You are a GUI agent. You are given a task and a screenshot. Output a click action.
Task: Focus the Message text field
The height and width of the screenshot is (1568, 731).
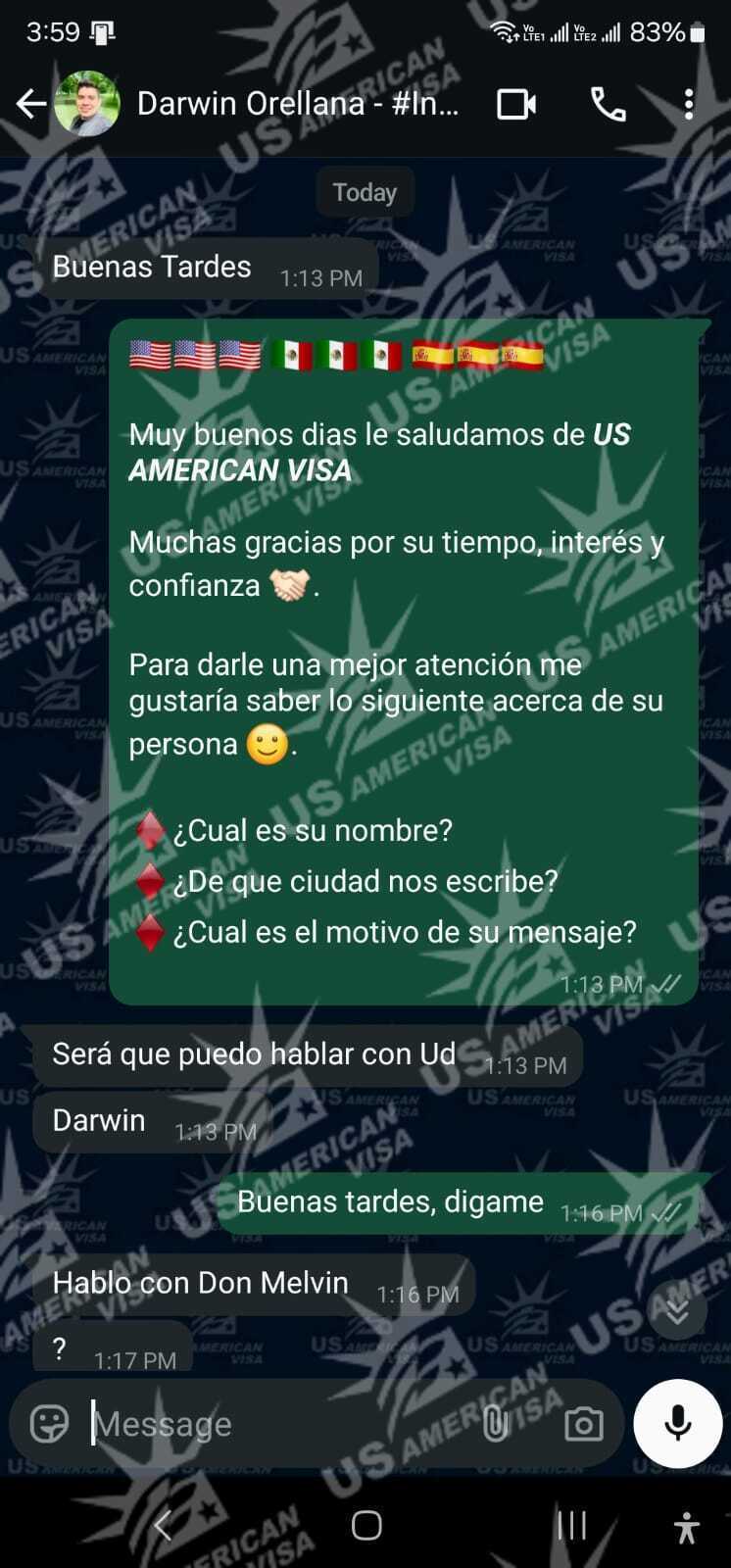(x=274, y=1423)
